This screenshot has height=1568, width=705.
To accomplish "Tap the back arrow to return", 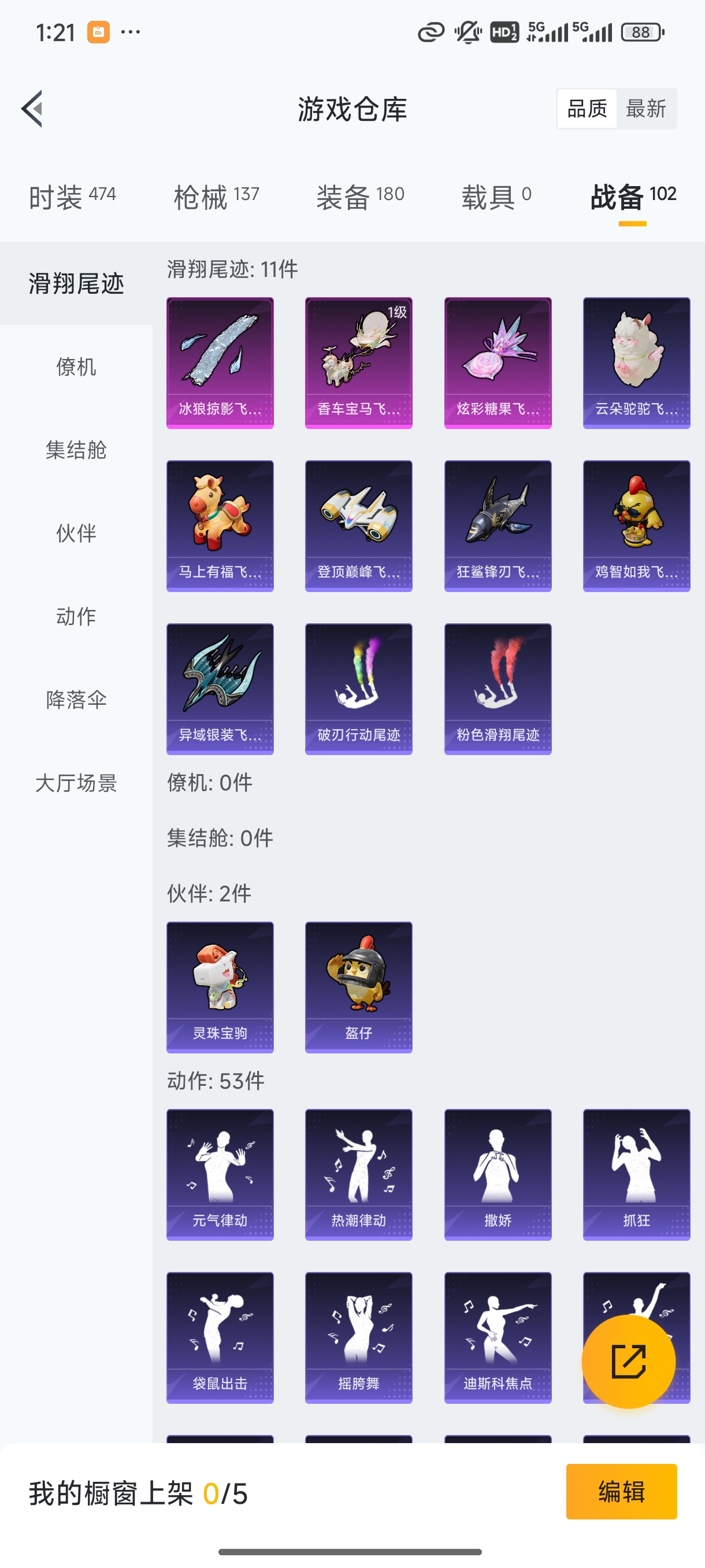I will (32, 108).
